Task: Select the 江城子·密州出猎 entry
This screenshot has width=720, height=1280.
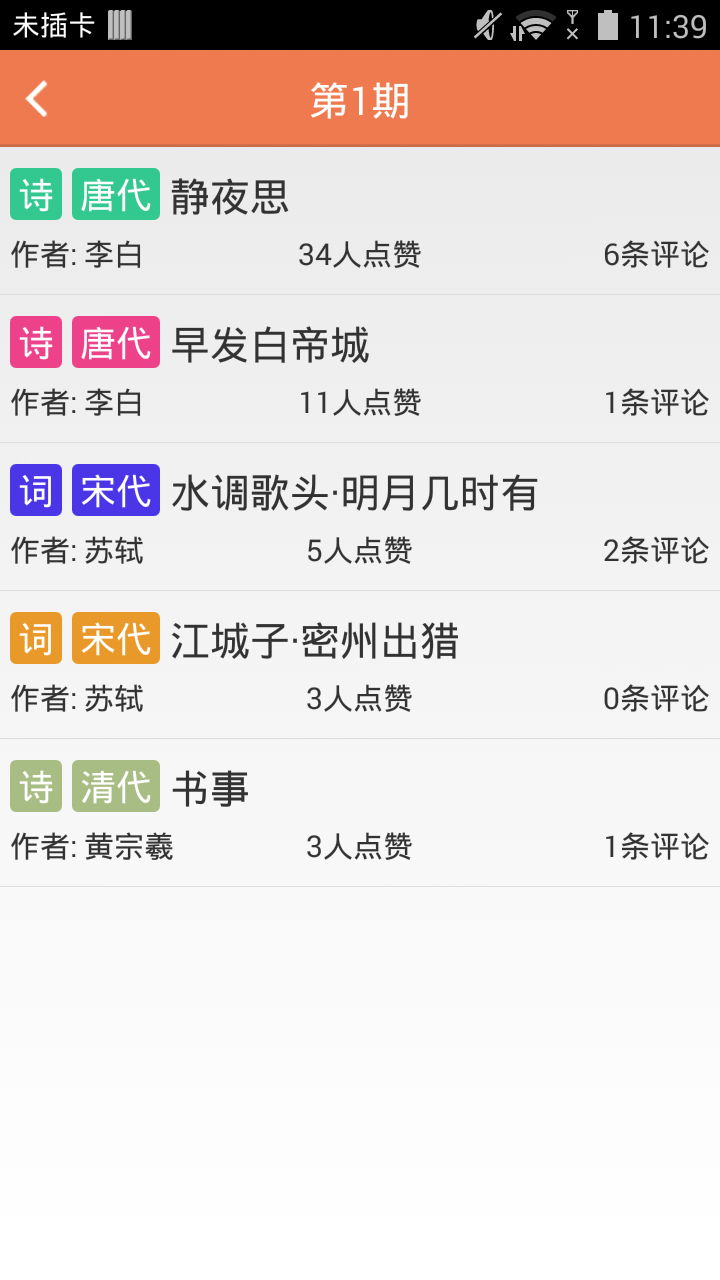Action: pos(314,640)
